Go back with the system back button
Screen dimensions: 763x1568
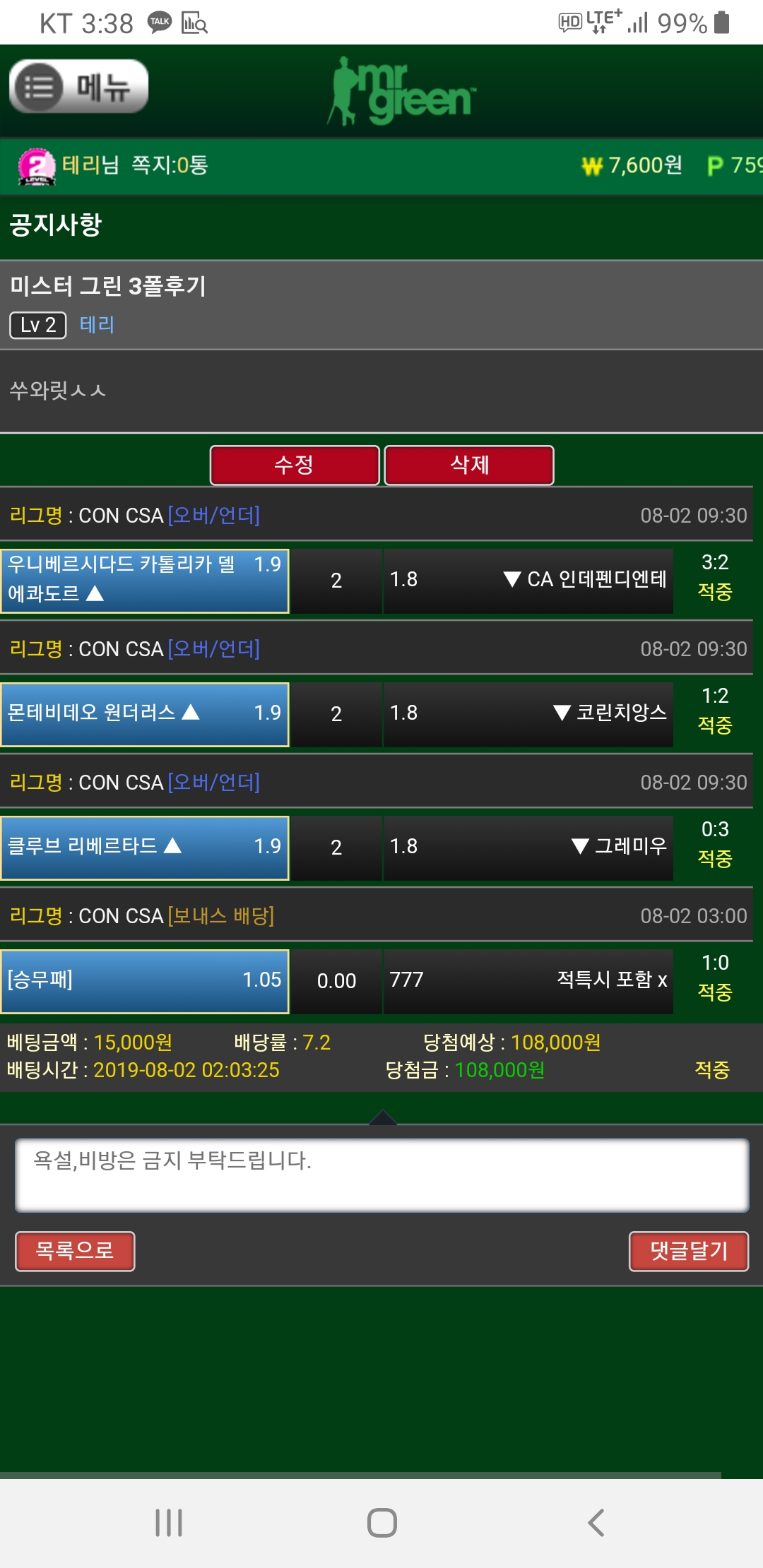596,1523
